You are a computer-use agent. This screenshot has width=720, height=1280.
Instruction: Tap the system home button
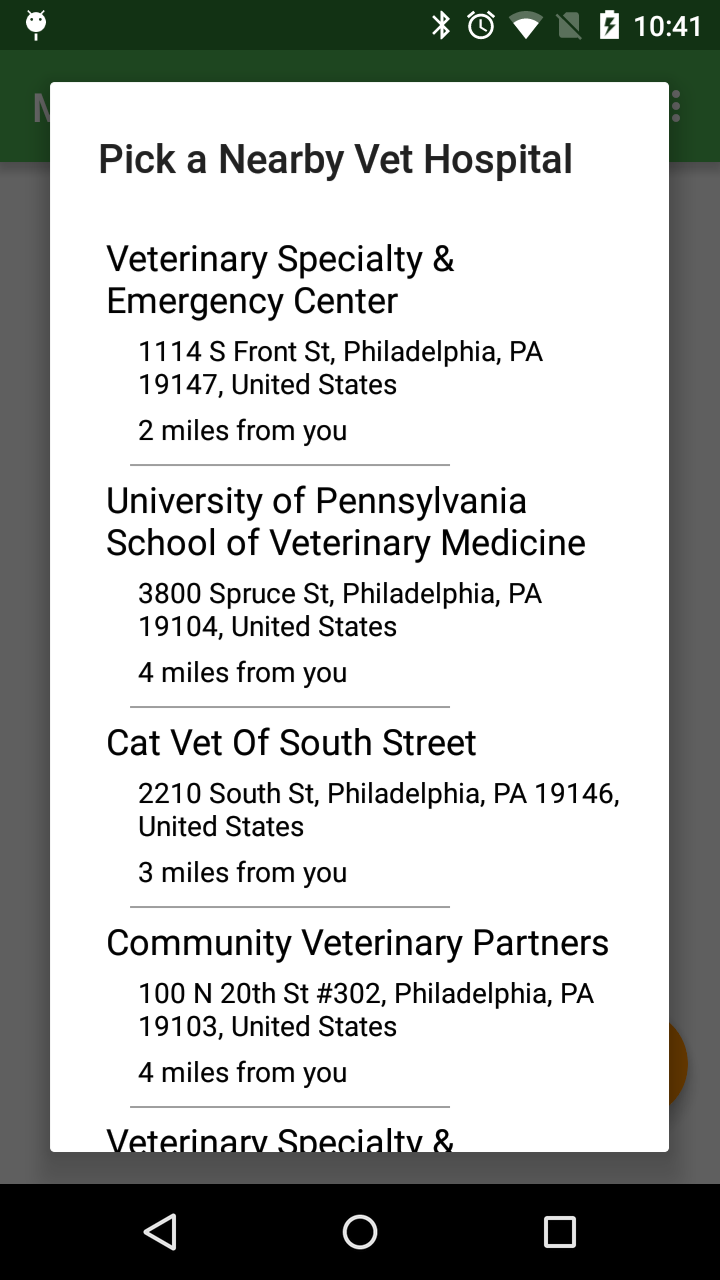[x=360, y=1232]
